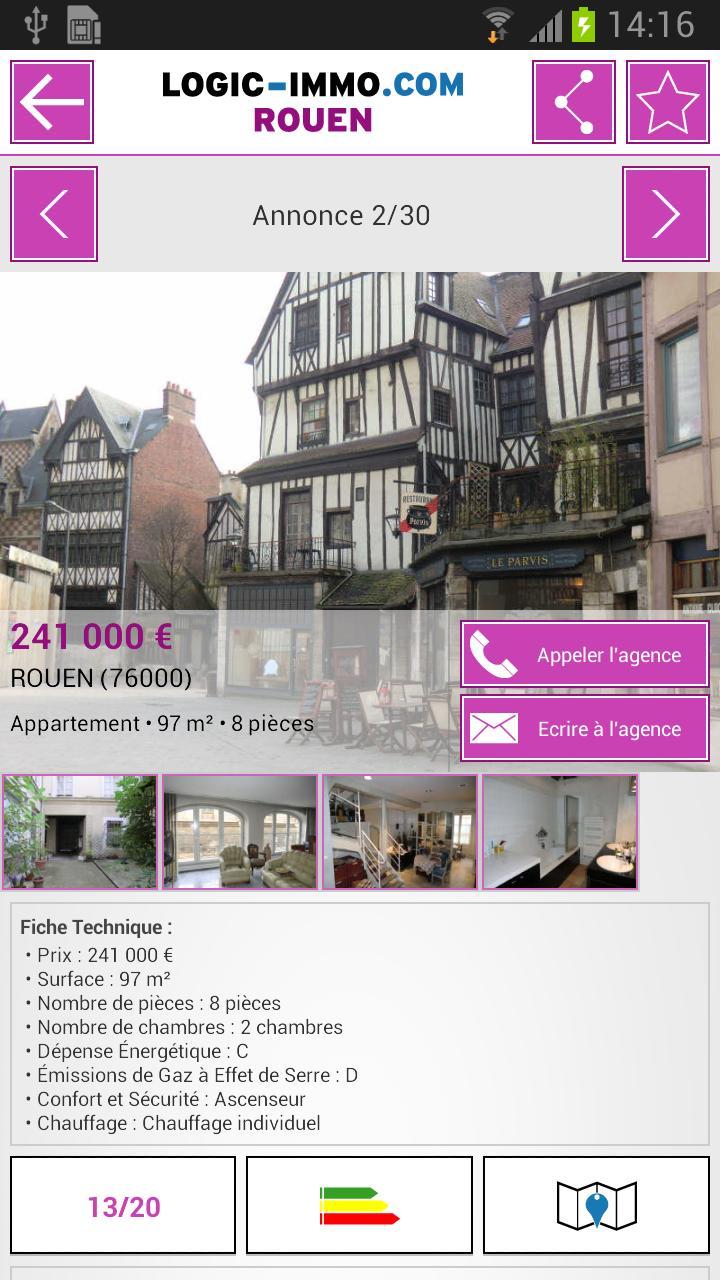Show the property on the map

(597, 1206)
